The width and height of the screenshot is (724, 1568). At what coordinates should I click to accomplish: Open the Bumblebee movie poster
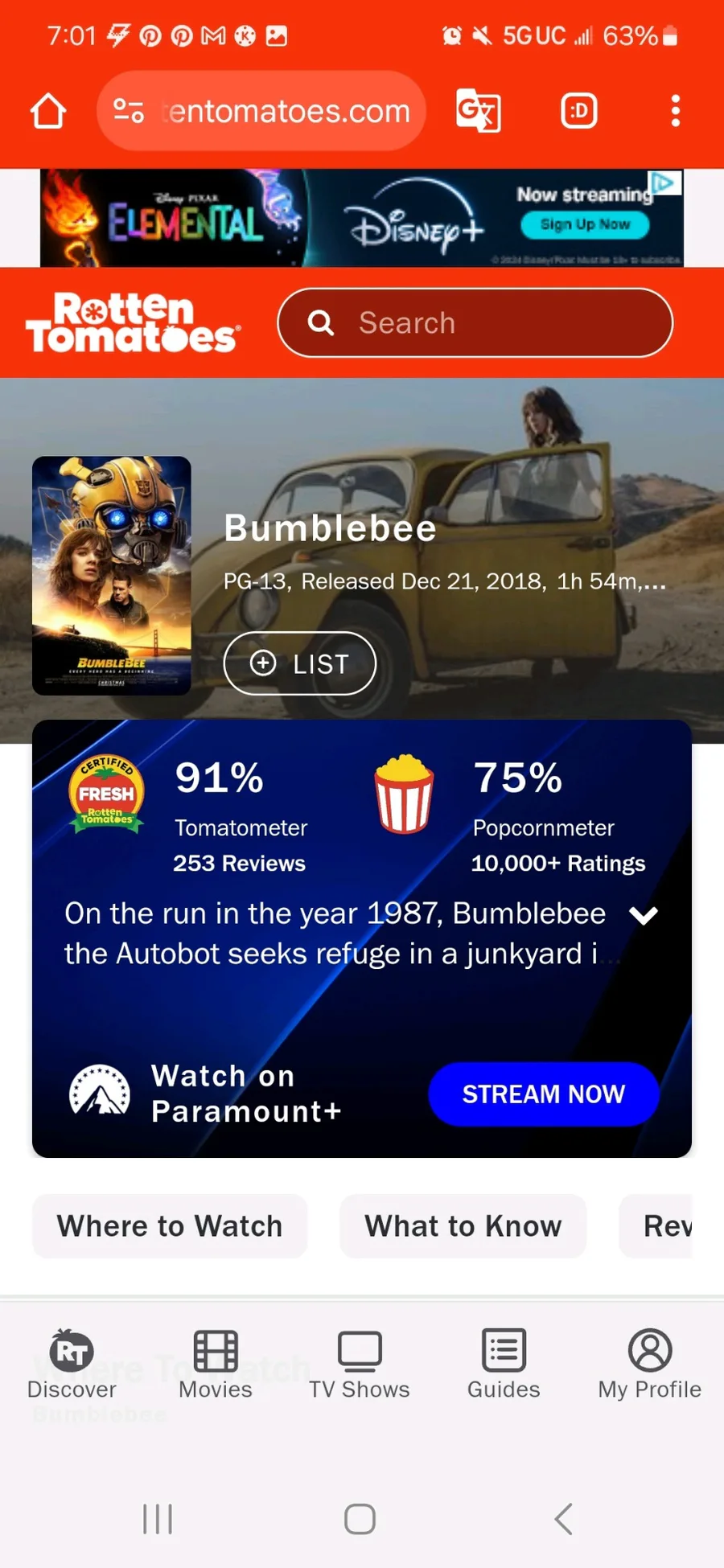pyautogui.click(x=112, y=576)
